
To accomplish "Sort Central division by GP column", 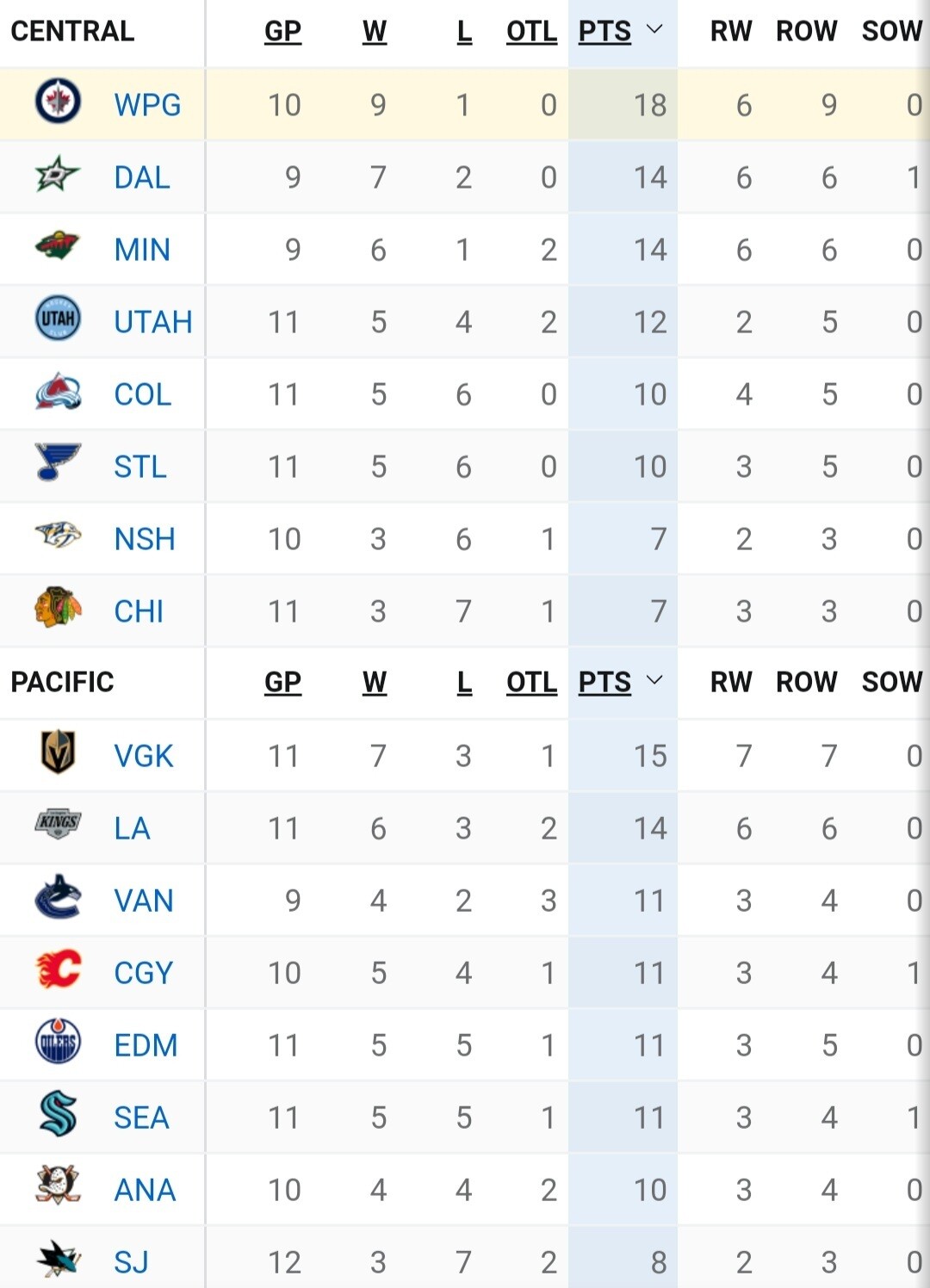I will [x=282, y=32].
